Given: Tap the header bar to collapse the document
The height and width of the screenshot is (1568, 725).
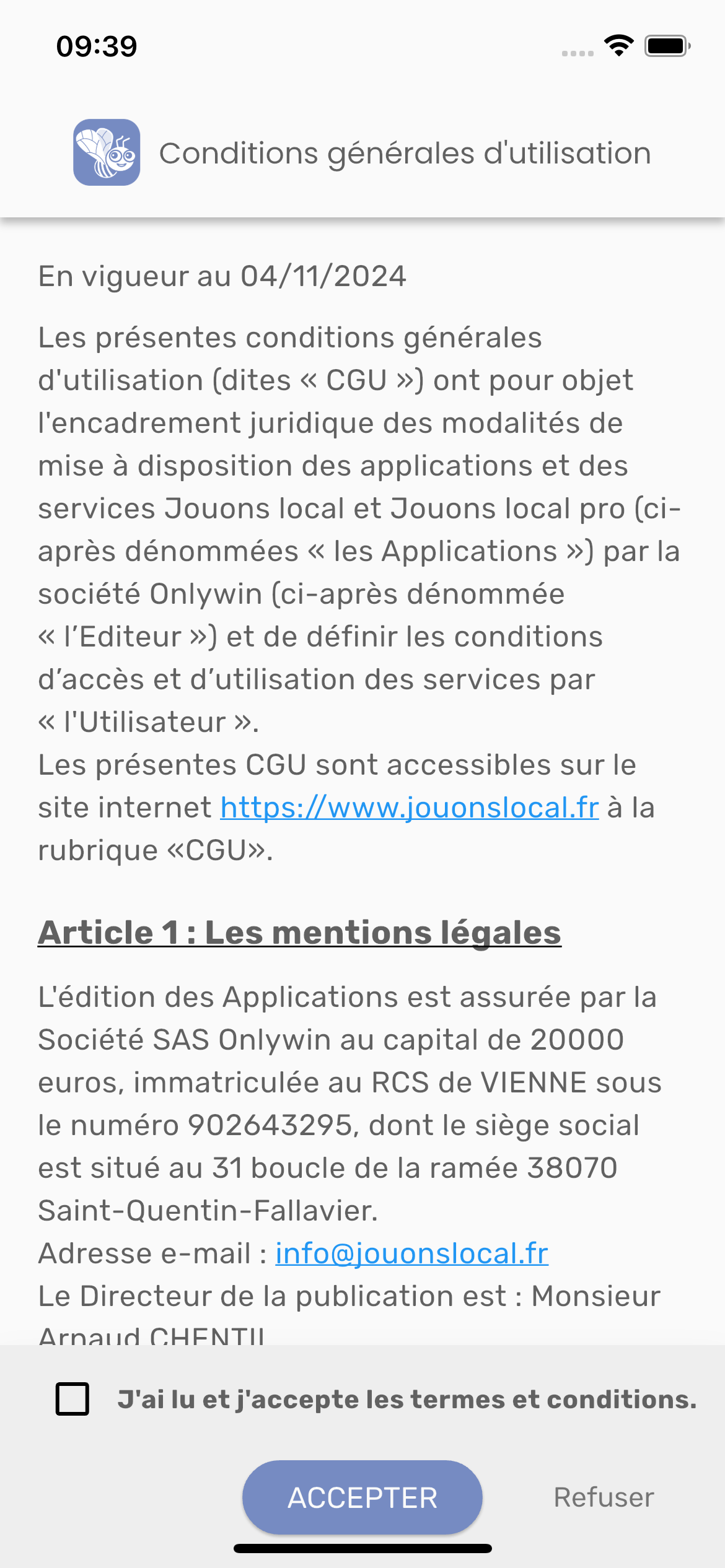Looking at the screenshot, I should (x=362, y=152).
